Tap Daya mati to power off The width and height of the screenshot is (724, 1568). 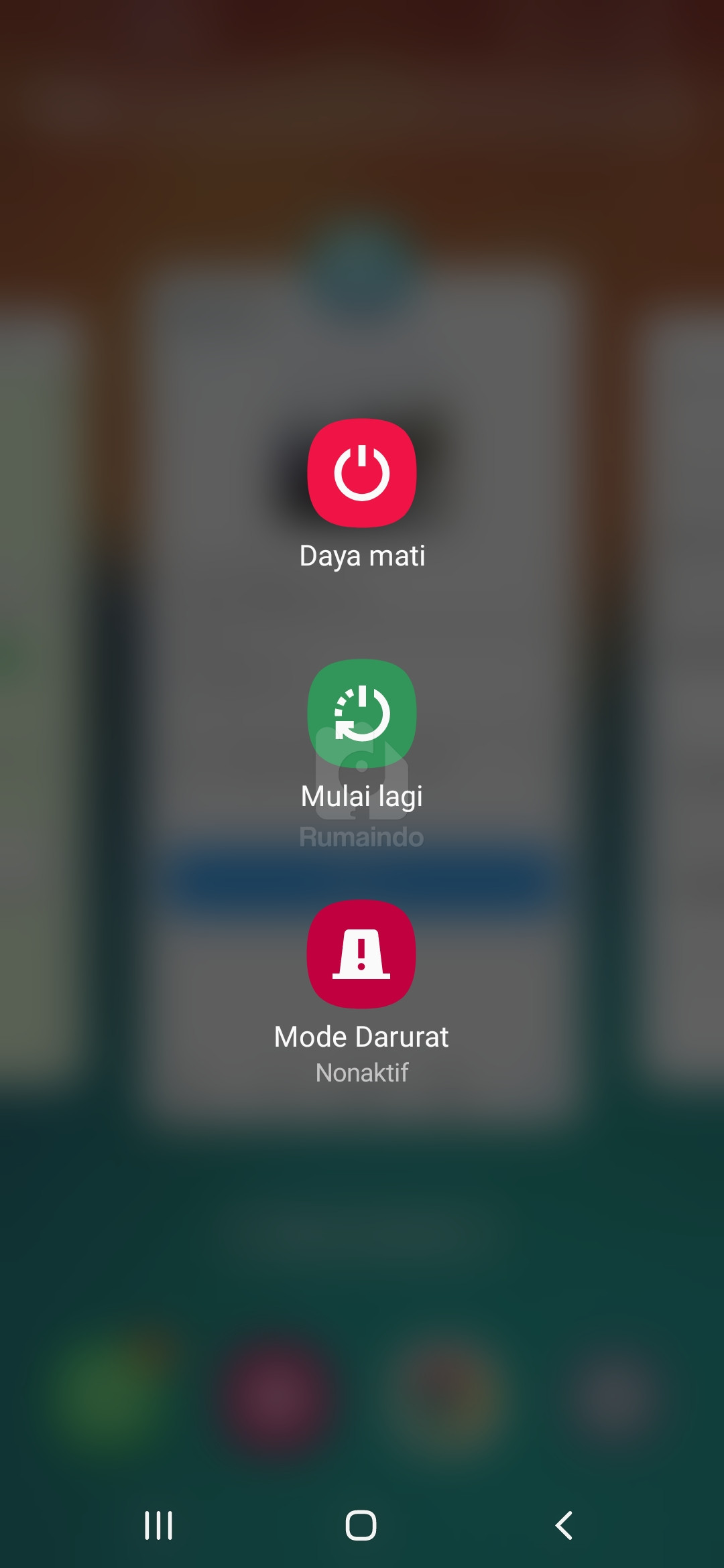click(x=361, y=473)
